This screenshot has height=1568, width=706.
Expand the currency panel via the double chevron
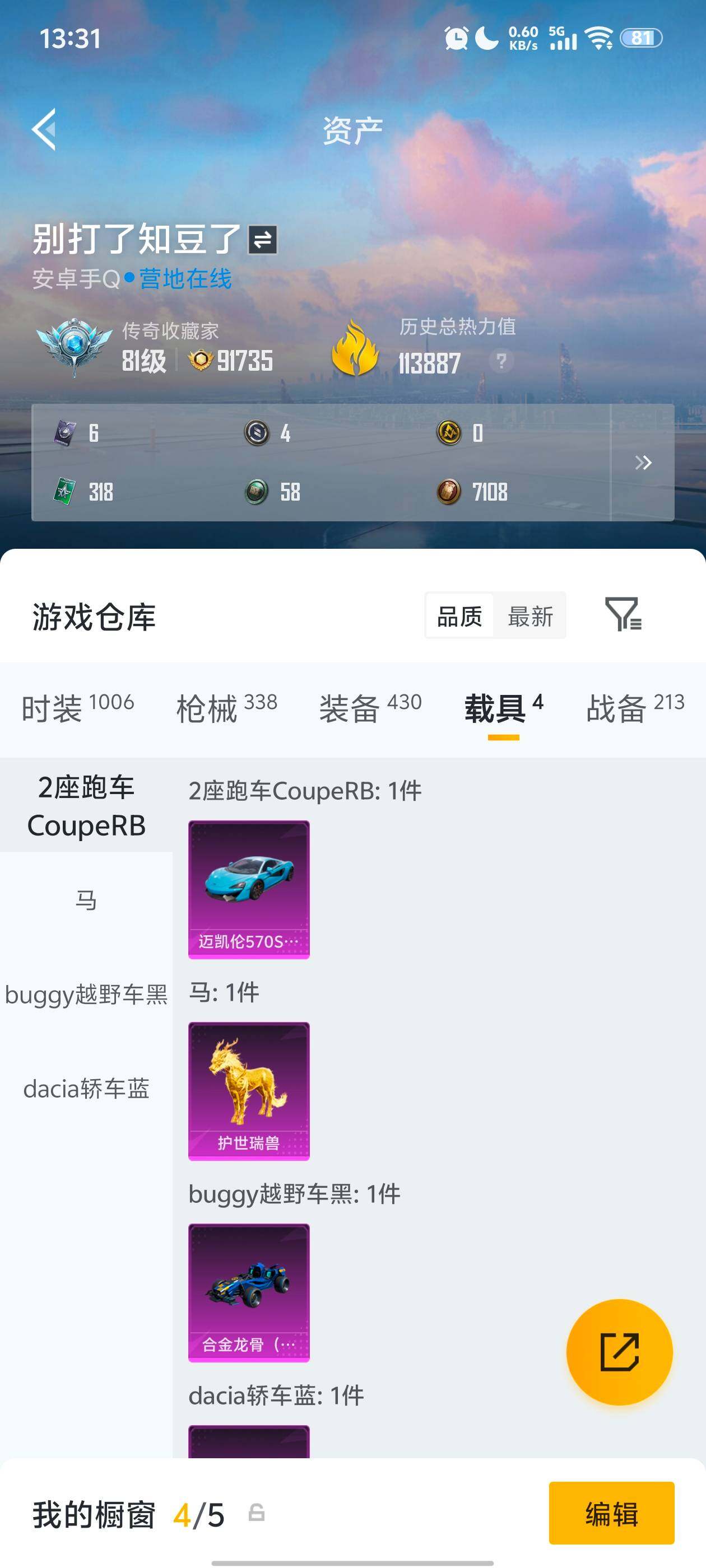(643, 463)
